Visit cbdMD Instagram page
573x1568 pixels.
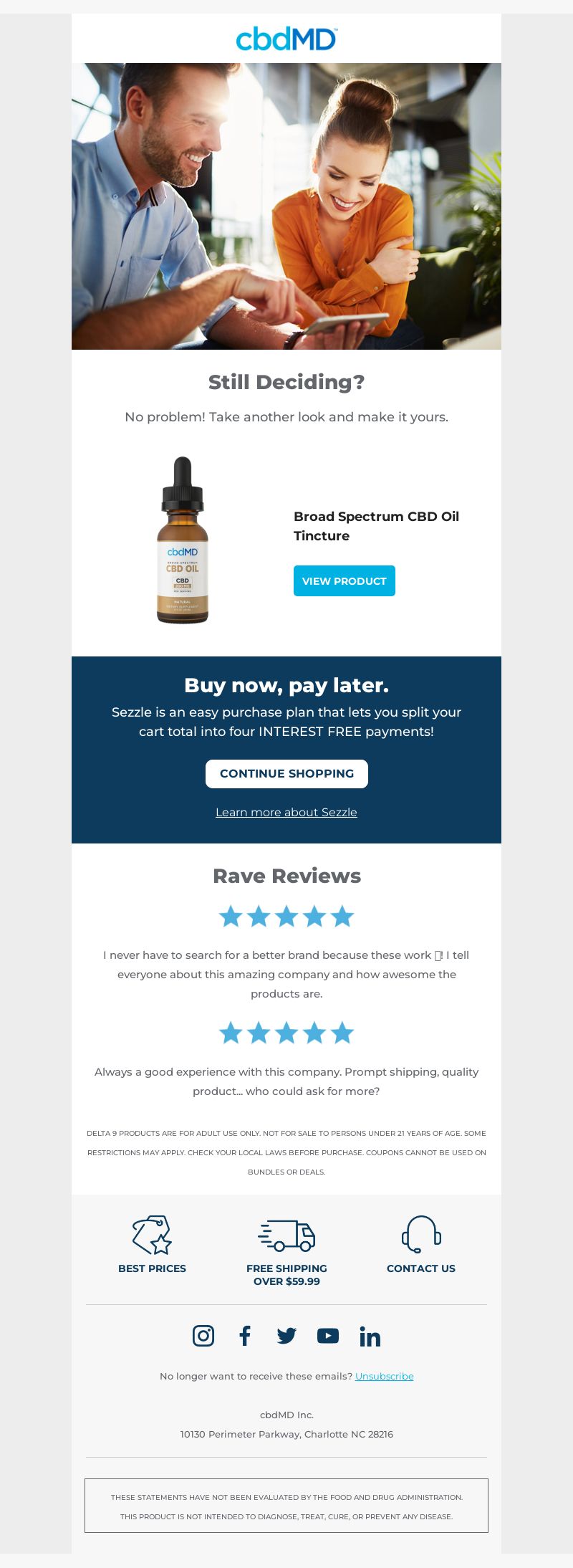tap(203, 1336)
